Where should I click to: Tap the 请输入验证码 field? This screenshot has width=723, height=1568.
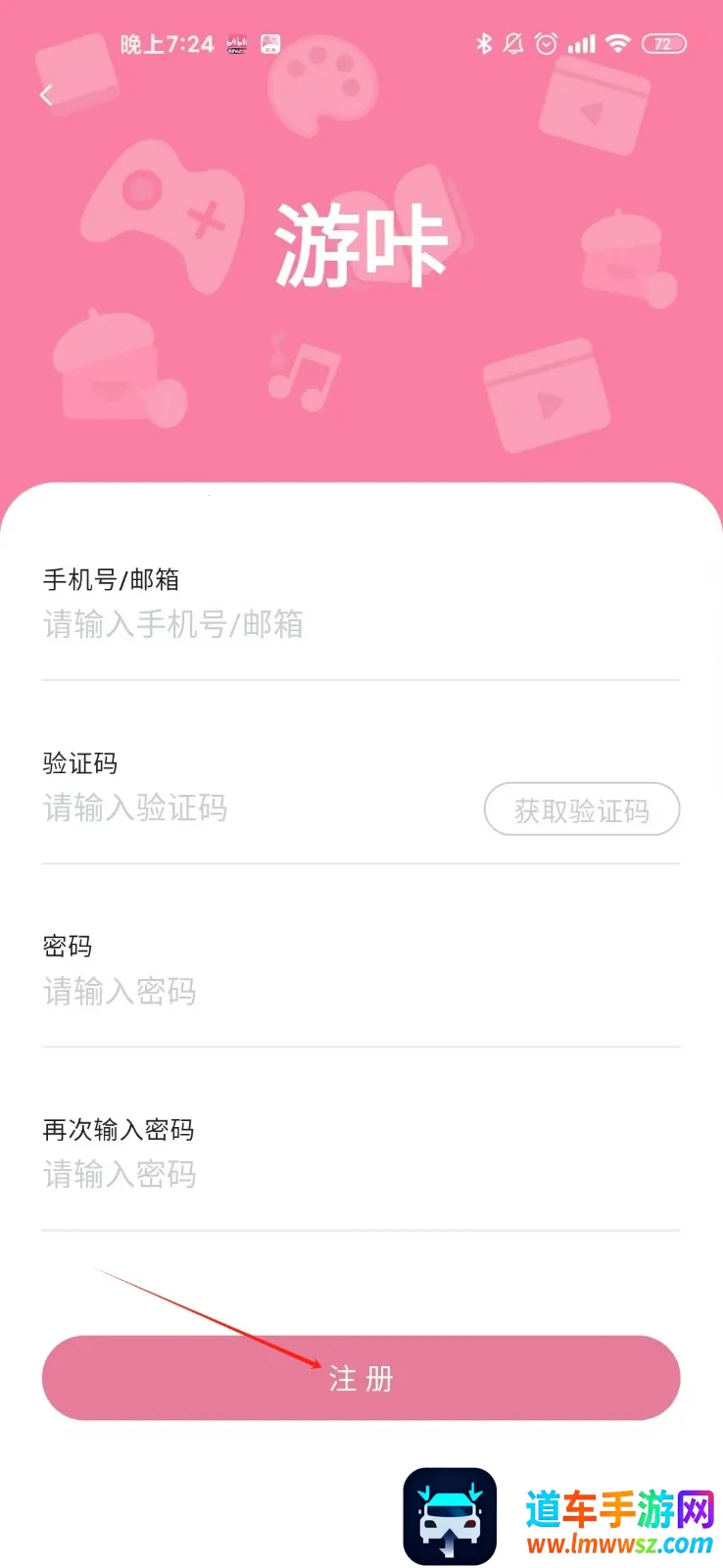pos(245,808)
